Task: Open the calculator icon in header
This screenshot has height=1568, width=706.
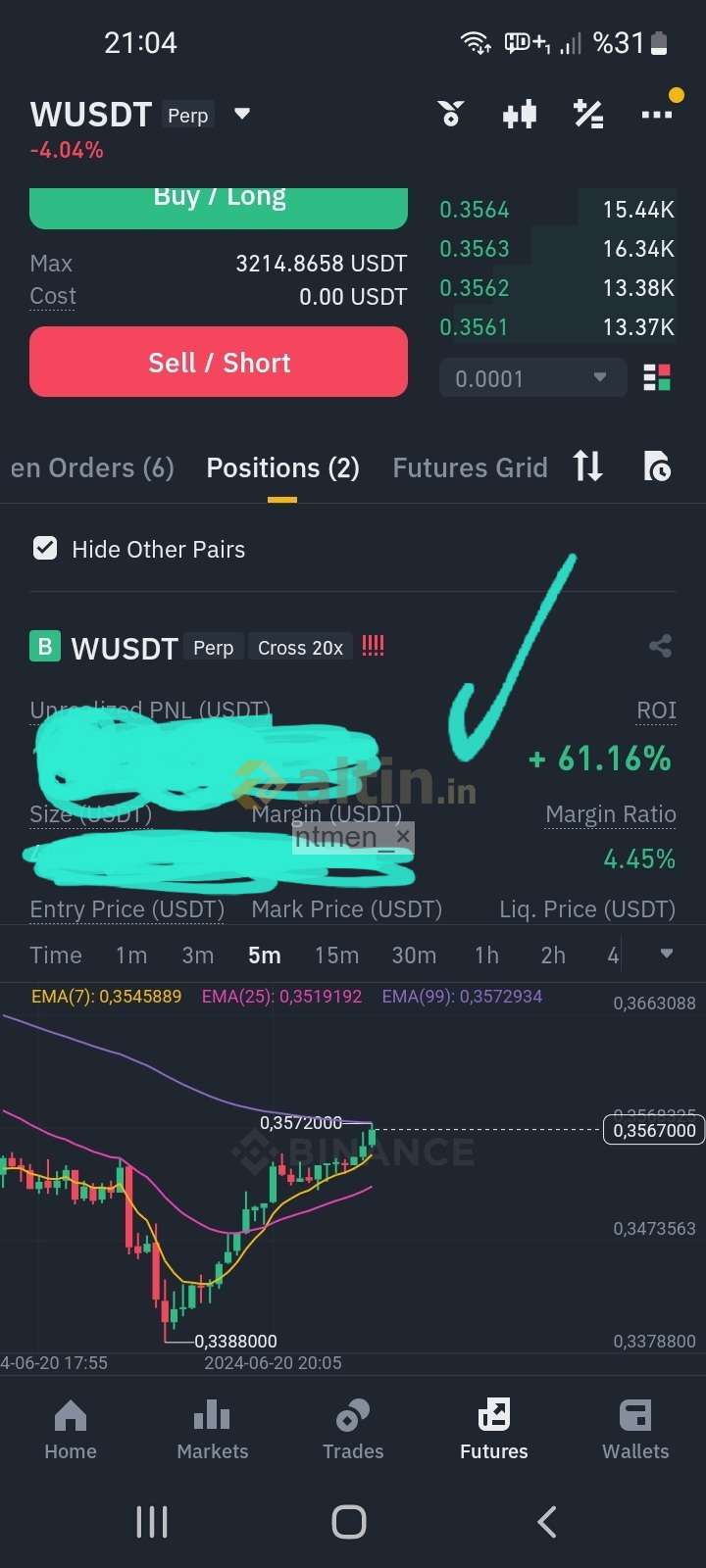Action: [x=588, y=115]
